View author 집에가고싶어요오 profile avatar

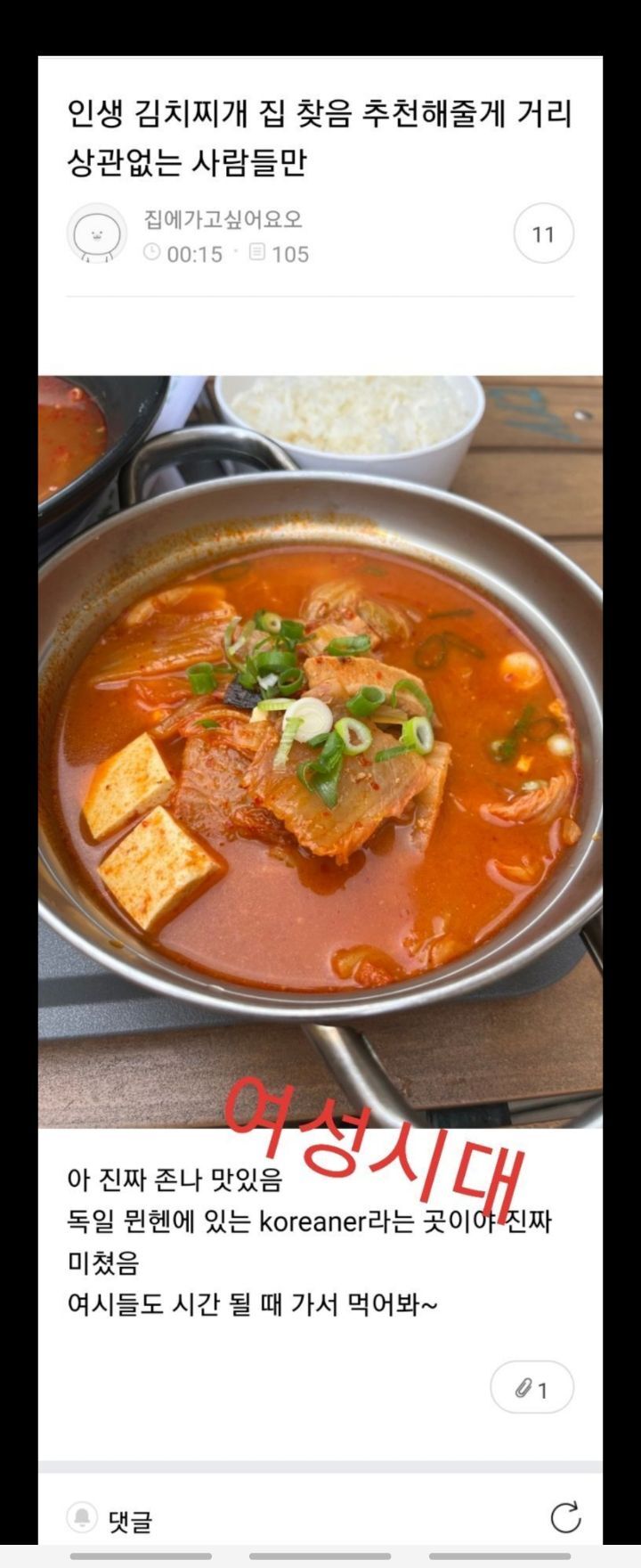pos(96,234)
